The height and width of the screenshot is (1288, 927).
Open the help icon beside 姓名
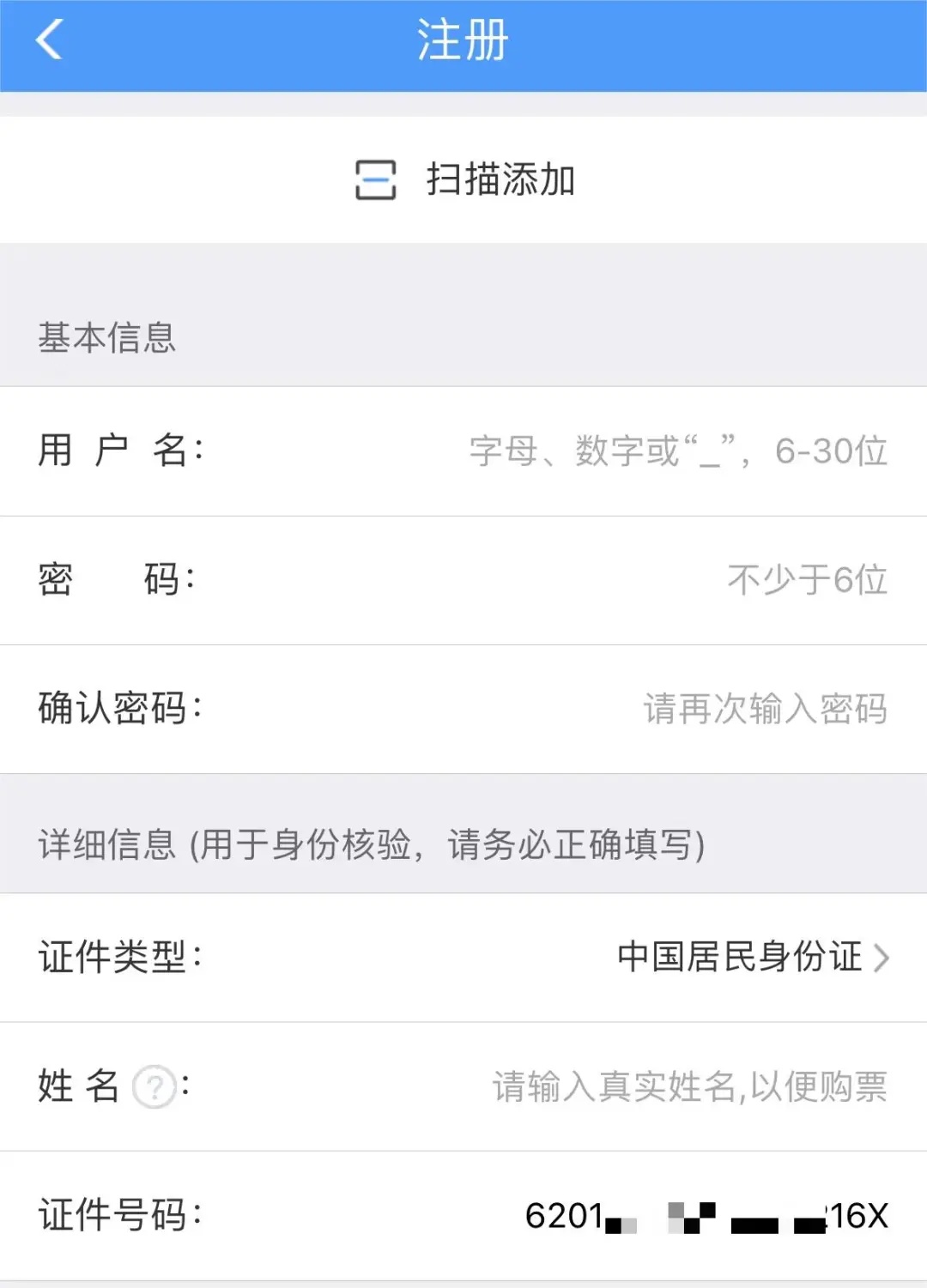(155, 1087)
